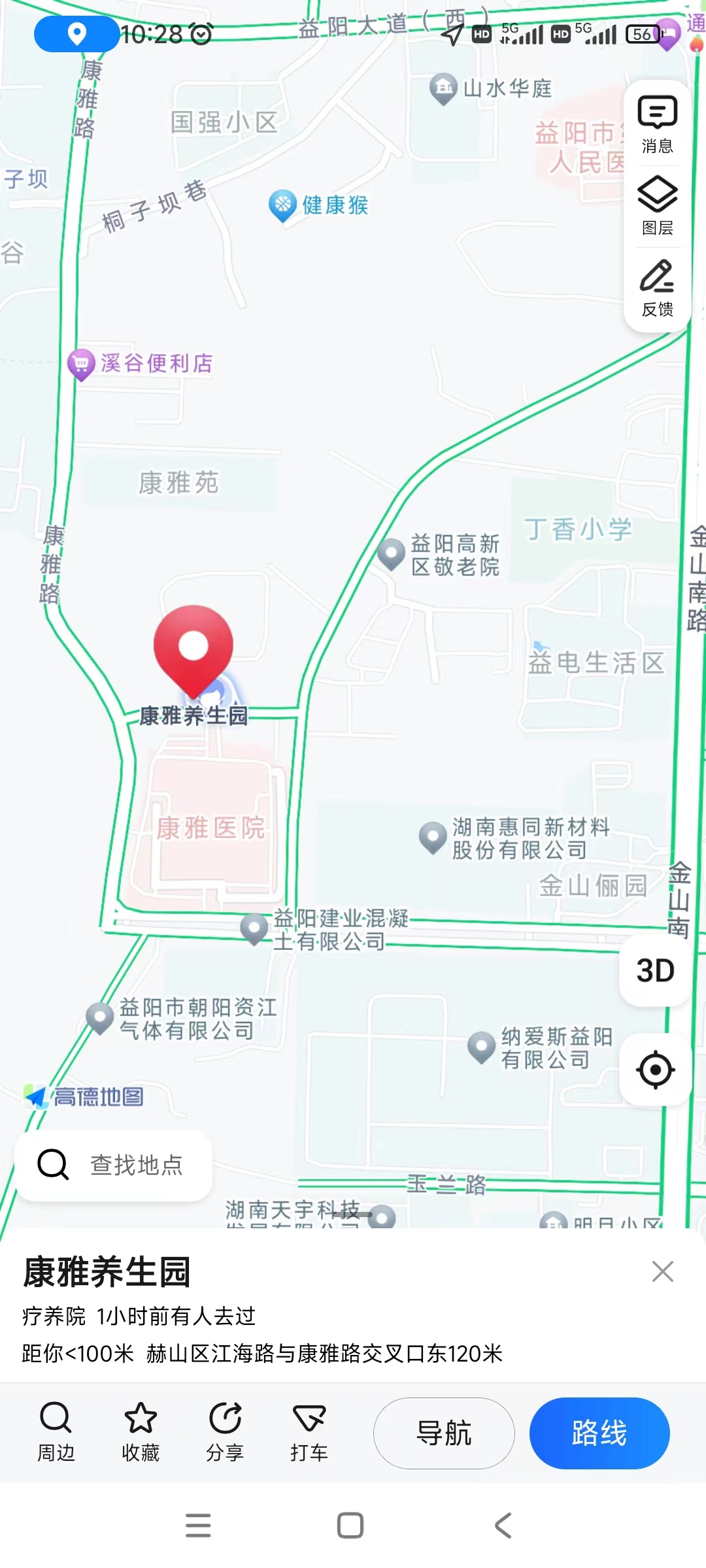The width and height of the screenshot is (706, 1568).
Task: Switch the map to 3D view
Action: pyautogui.click(x=655, y=971)
